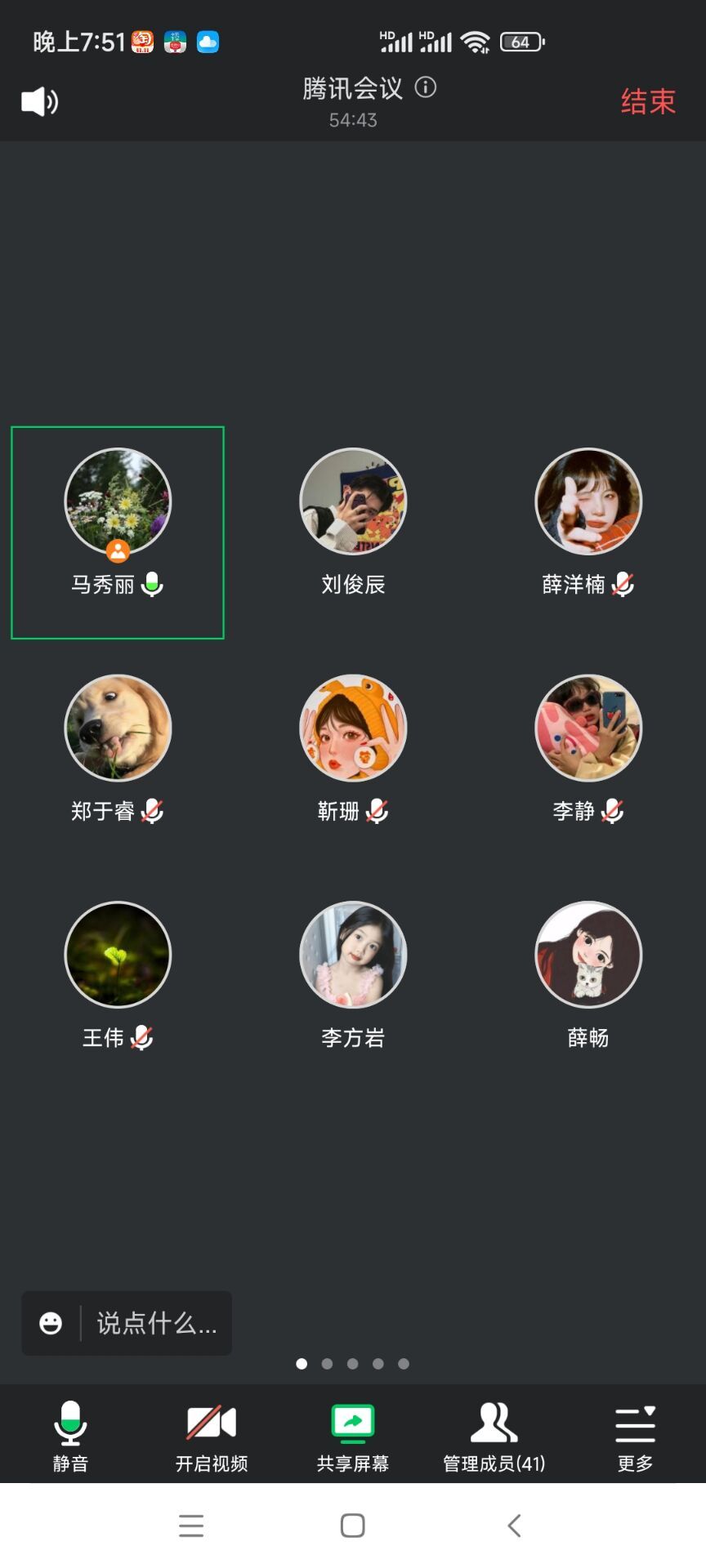Open the emoji reaction picker

(x=51, y=1323)
